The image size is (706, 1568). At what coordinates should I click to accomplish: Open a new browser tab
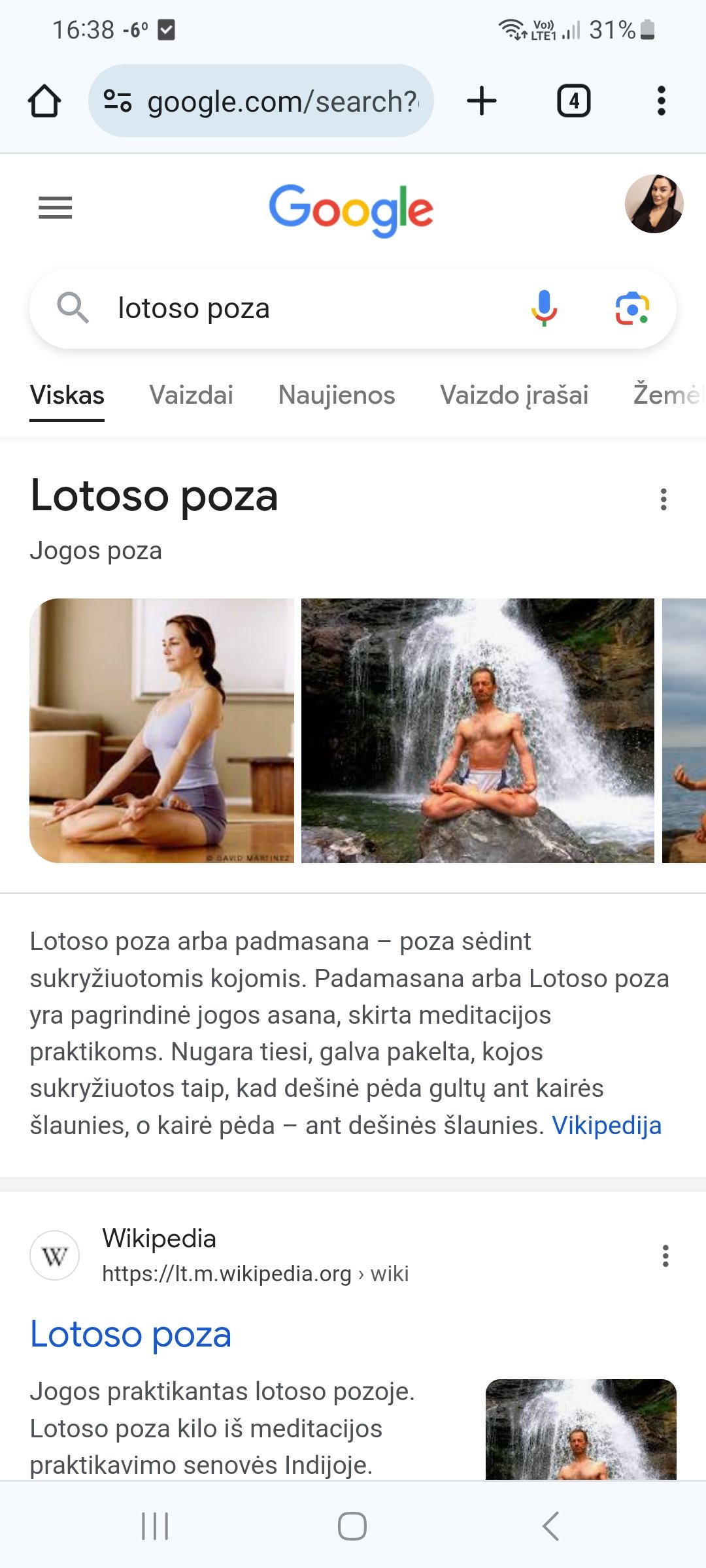[x=482, y=101]
